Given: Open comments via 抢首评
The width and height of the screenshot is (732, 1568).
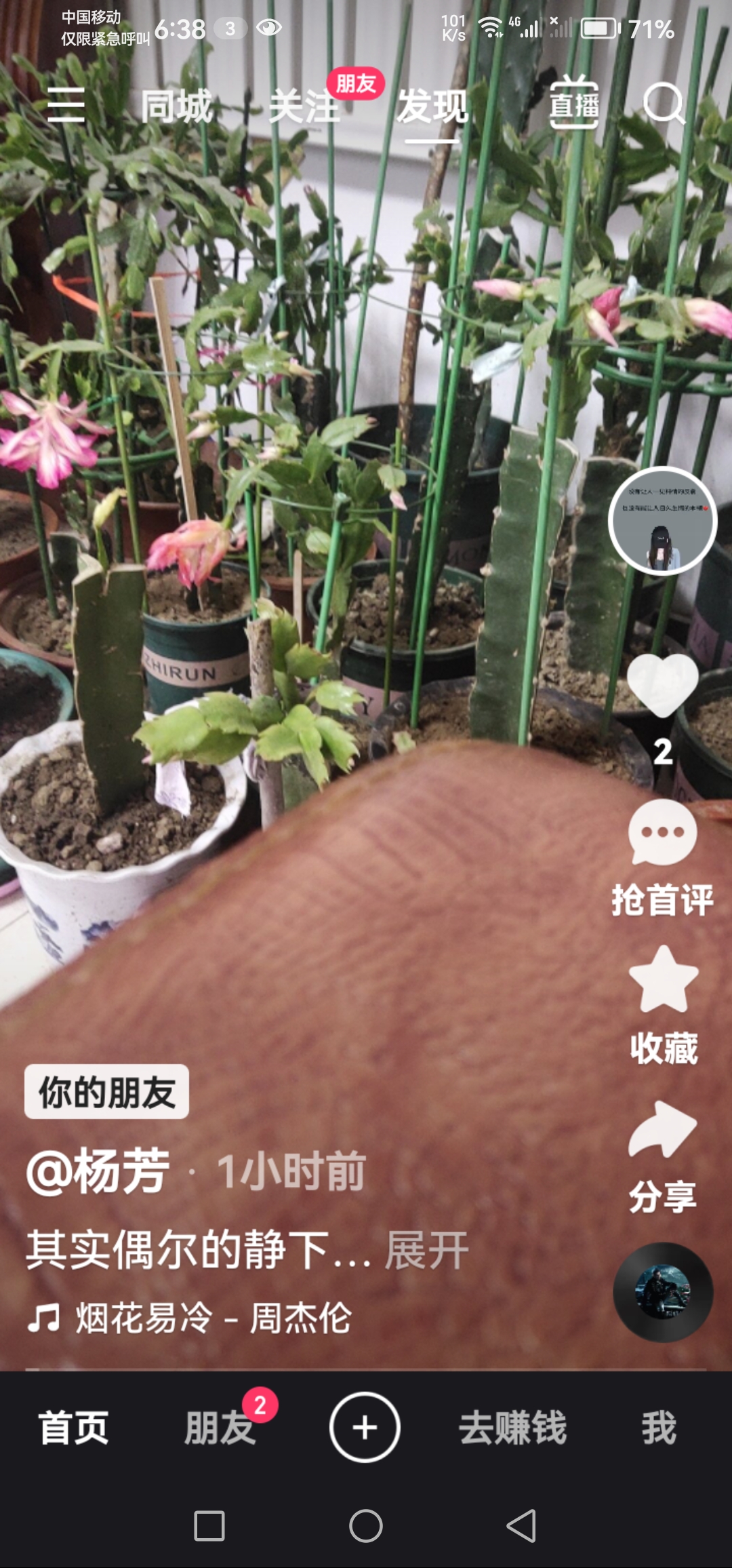Looking at the screenshot, I should click(662, 833).
